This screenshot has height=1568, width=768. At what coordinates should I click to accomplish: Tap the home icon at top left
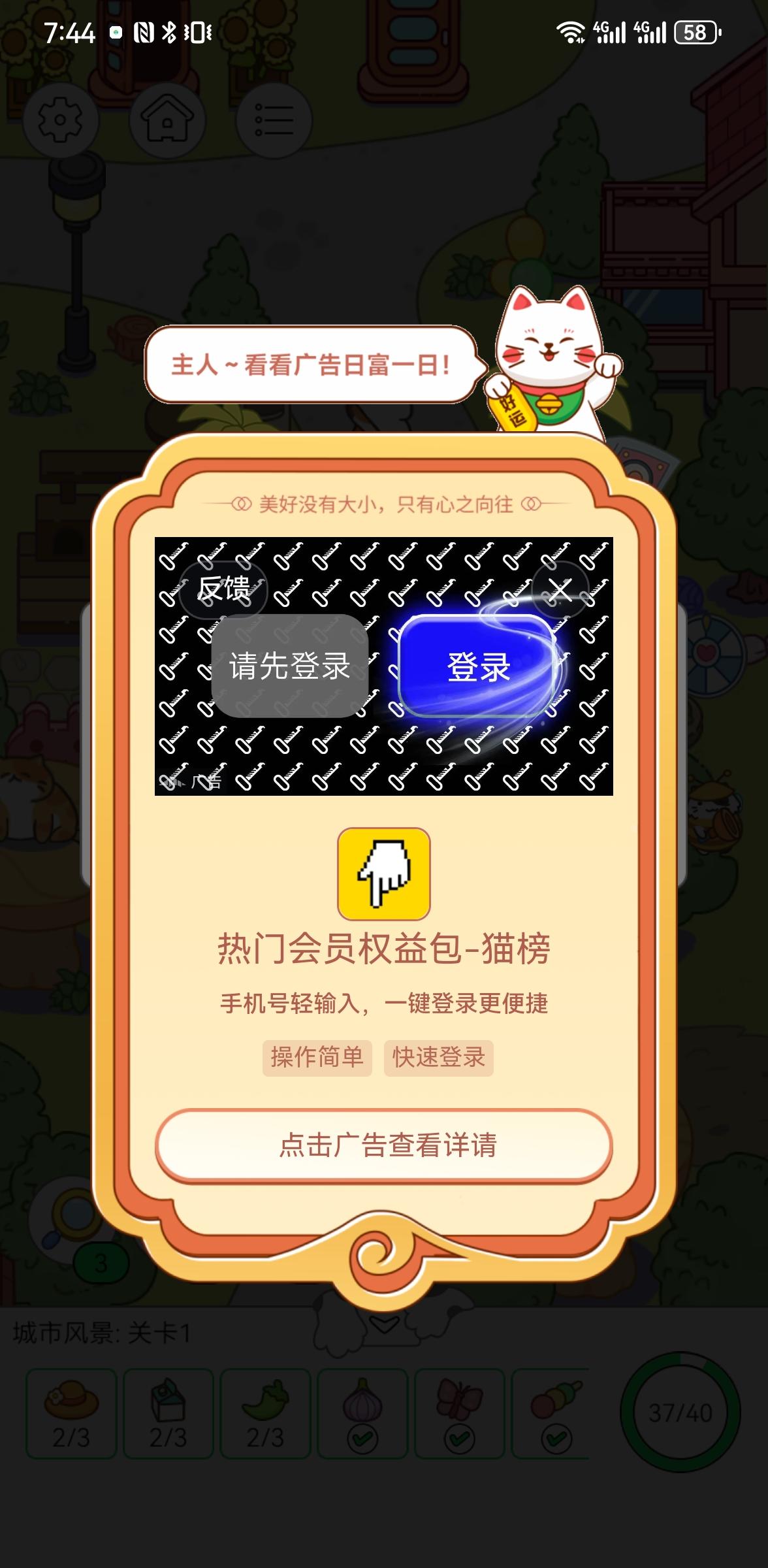(x=167, y=120)
